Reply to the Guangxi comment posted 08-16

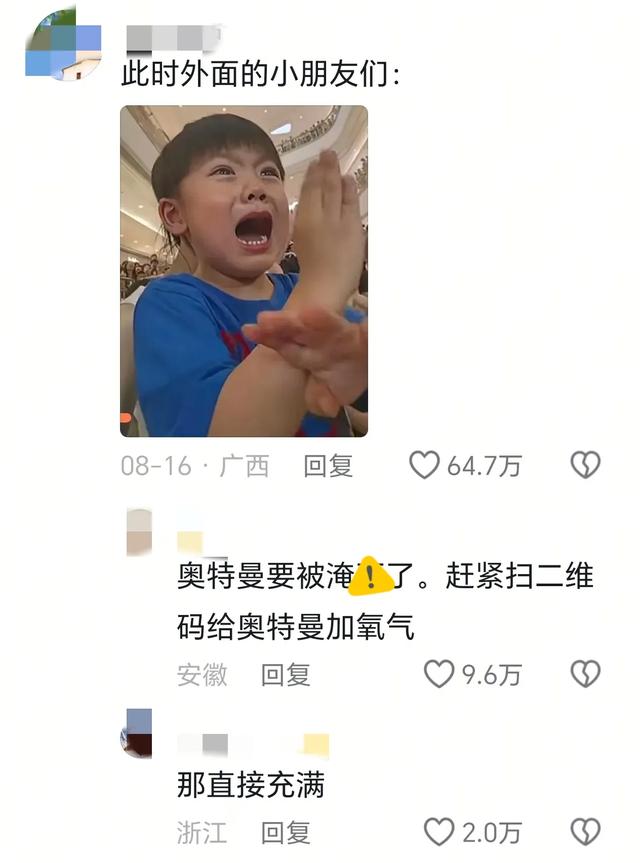click(328, 465)
